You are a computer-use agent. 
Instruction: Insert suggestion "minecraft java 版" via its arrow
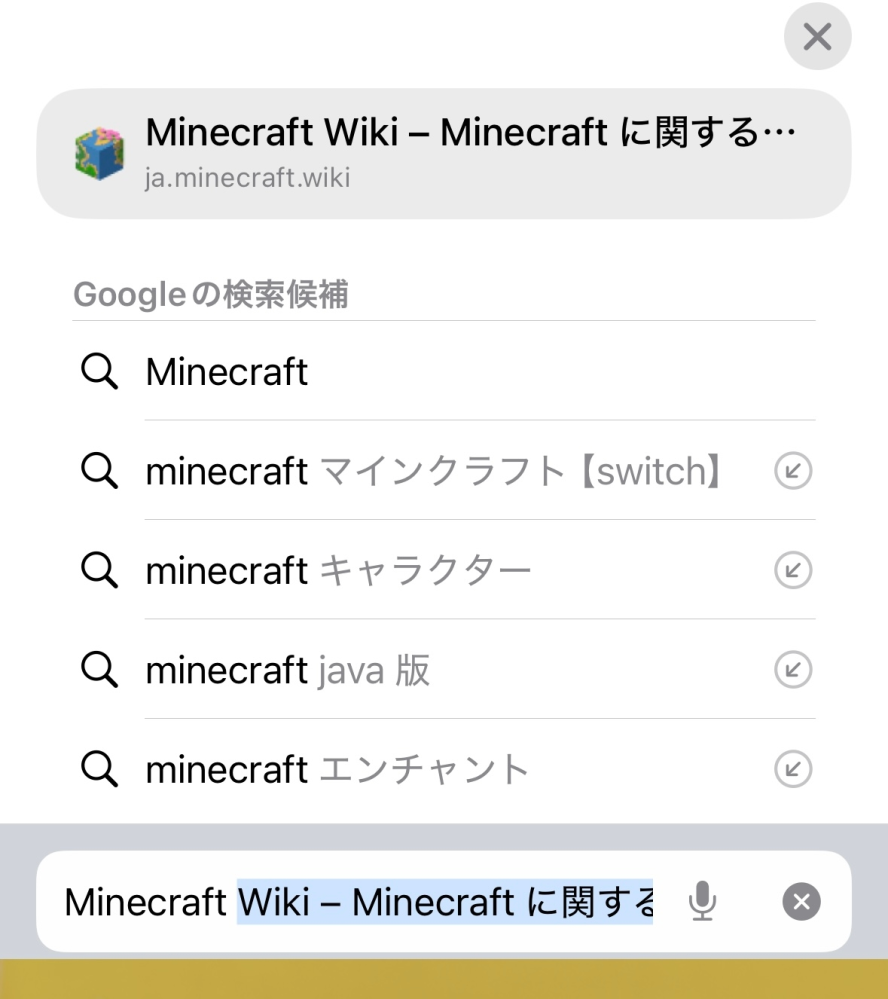click(791, 670)
